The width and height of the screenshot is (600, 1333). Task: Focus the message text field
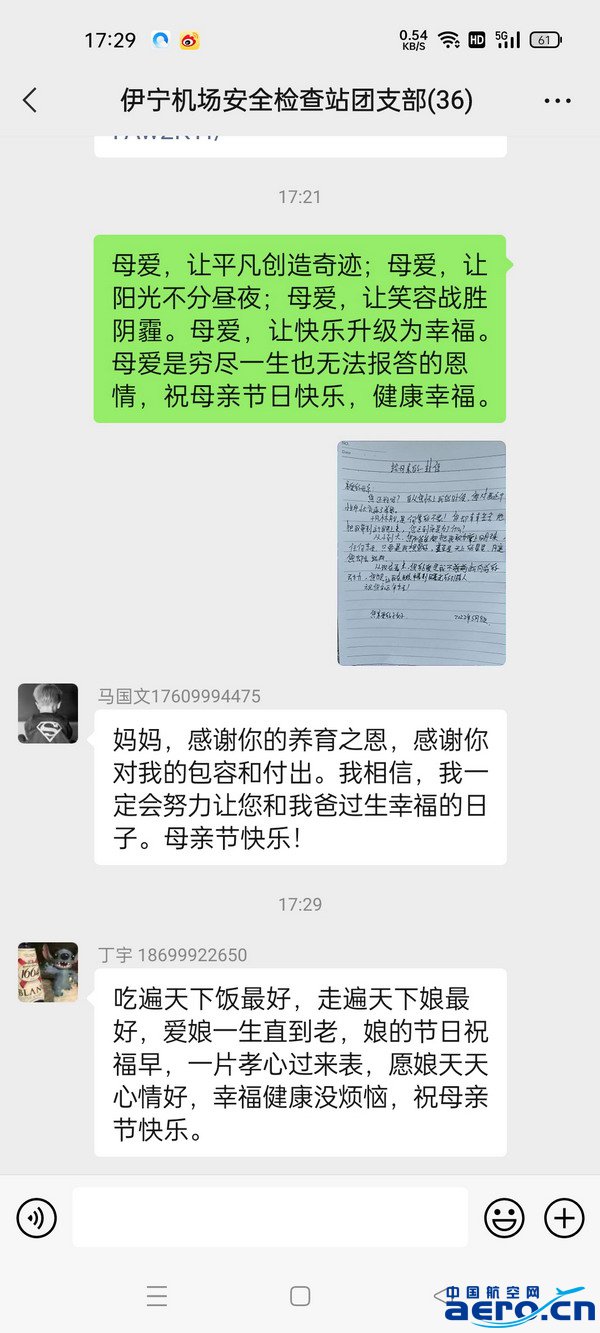click(x=270, y=1217)
